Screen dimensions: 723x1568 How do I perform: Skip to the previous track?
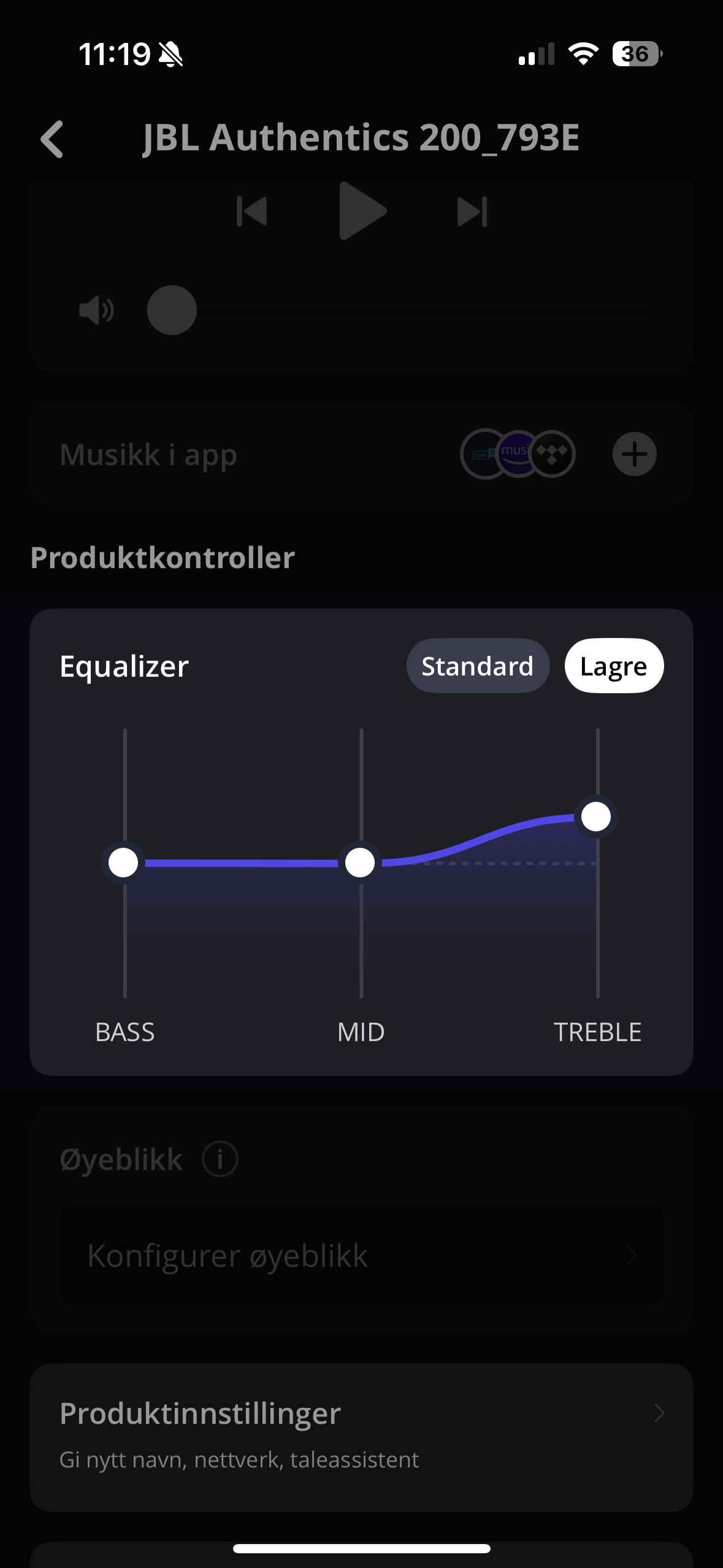[252, 211]
